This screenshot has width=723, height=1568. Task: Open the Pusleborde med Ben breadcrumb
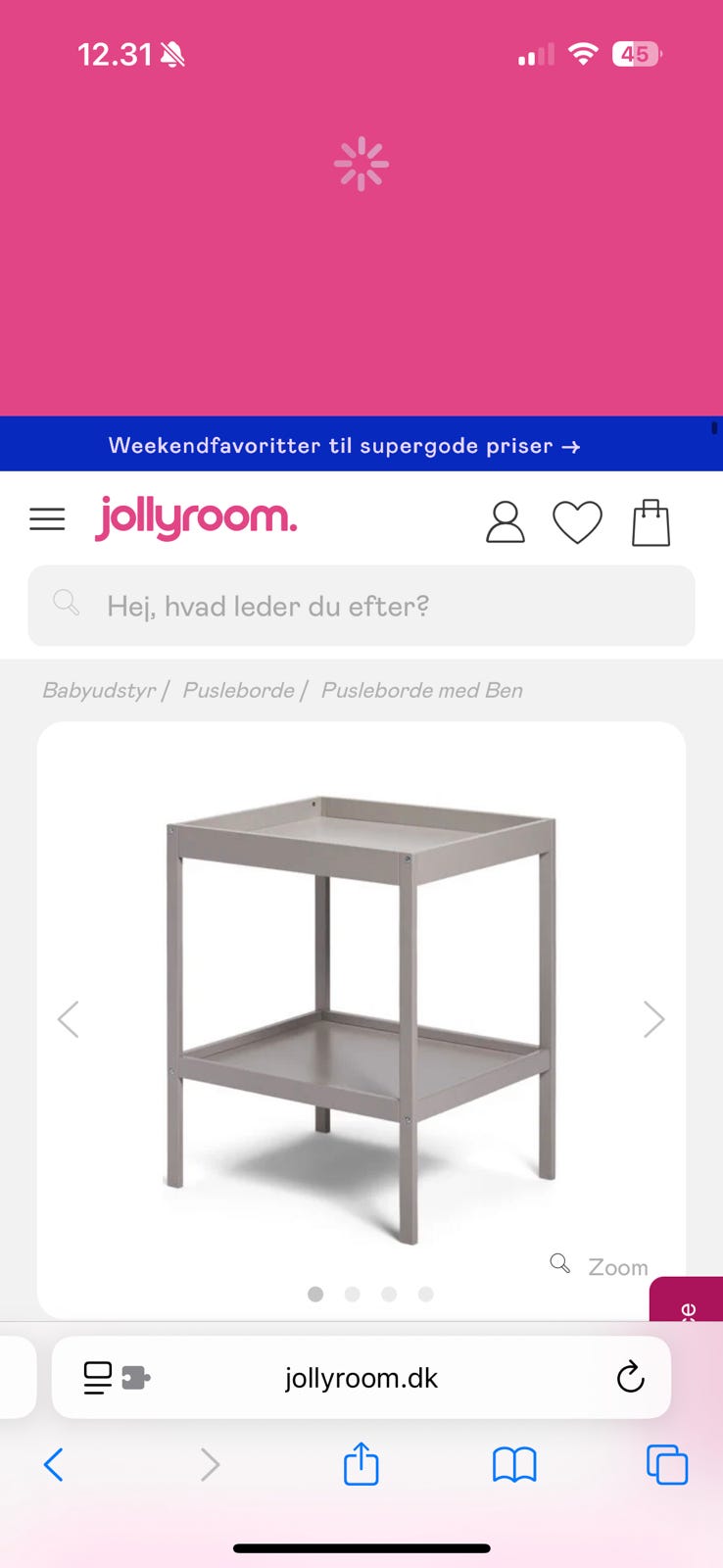click(421, 690)
